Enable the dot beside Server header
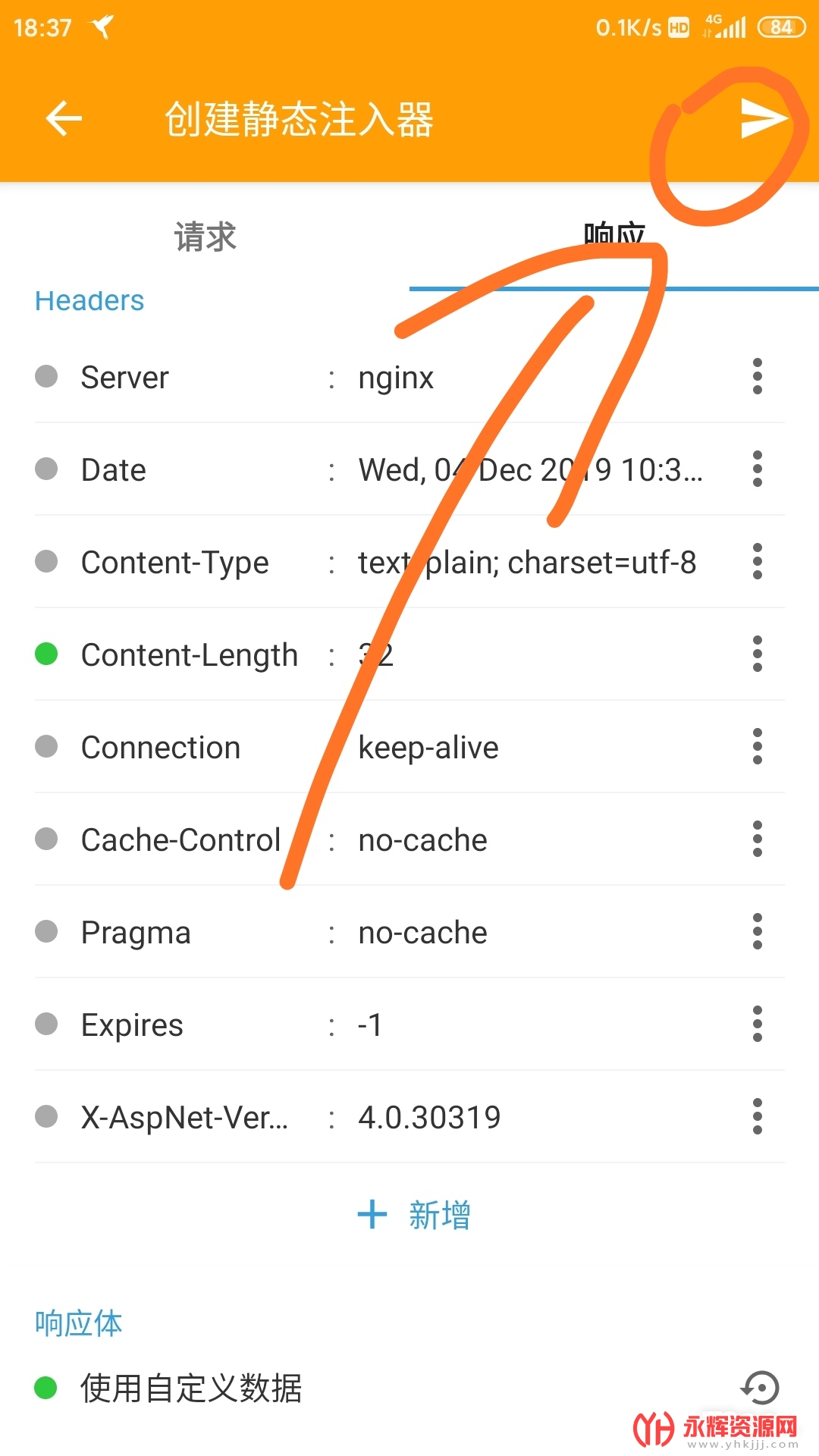Screen dimensions: 819x1456 click(46, 376)
